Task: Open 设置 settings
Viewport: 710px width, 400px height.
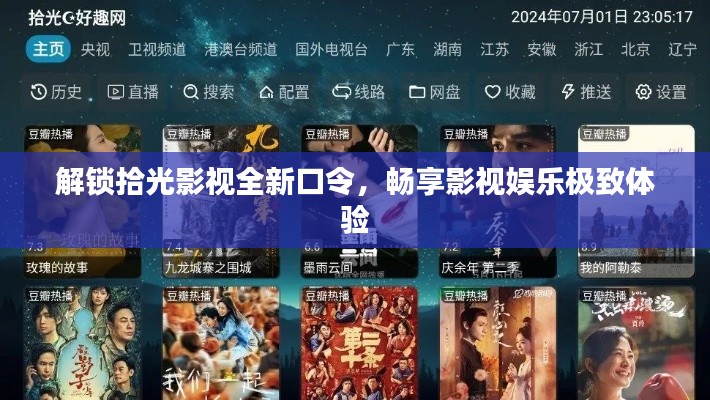Action: [661, 92]
